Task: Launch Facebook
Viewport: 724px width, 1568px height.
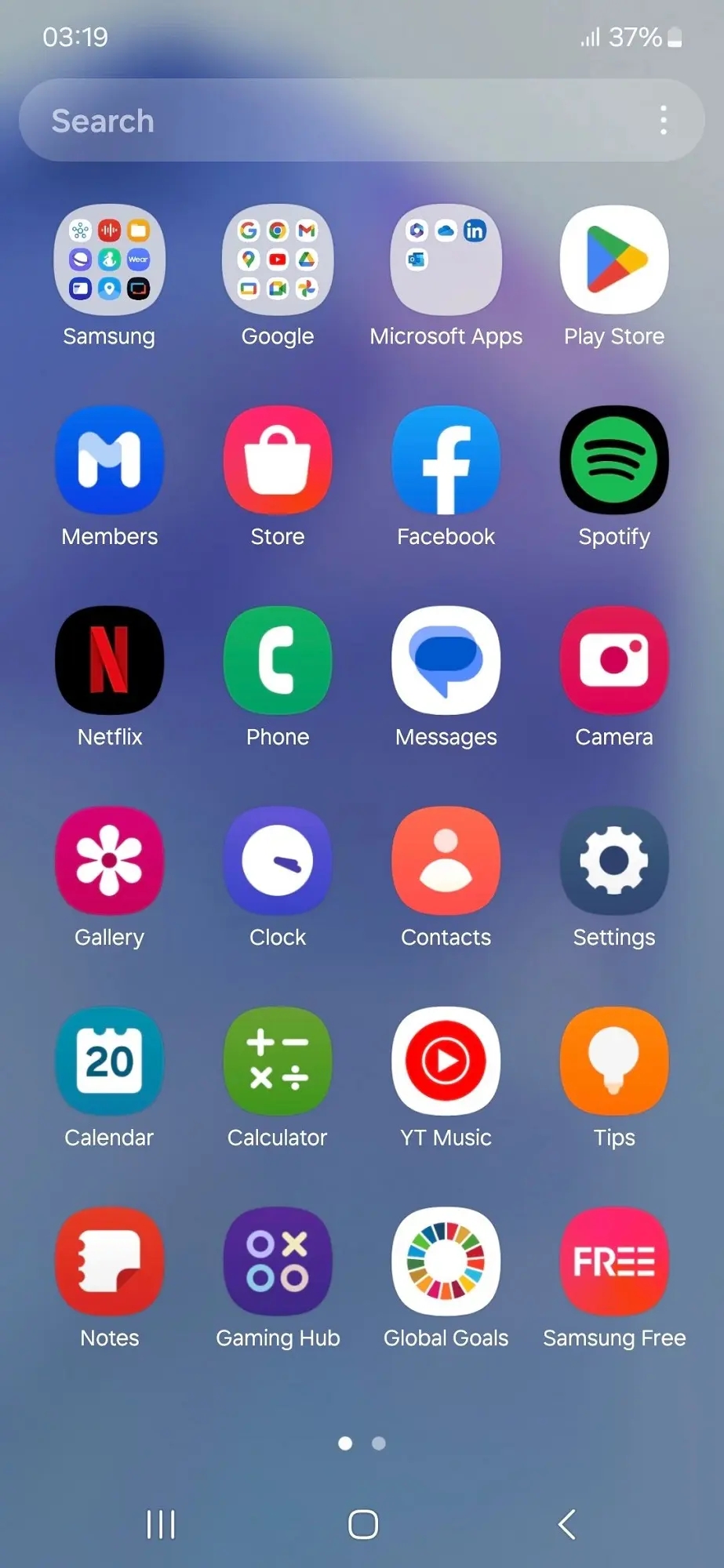Action: [x=446, y=460]
